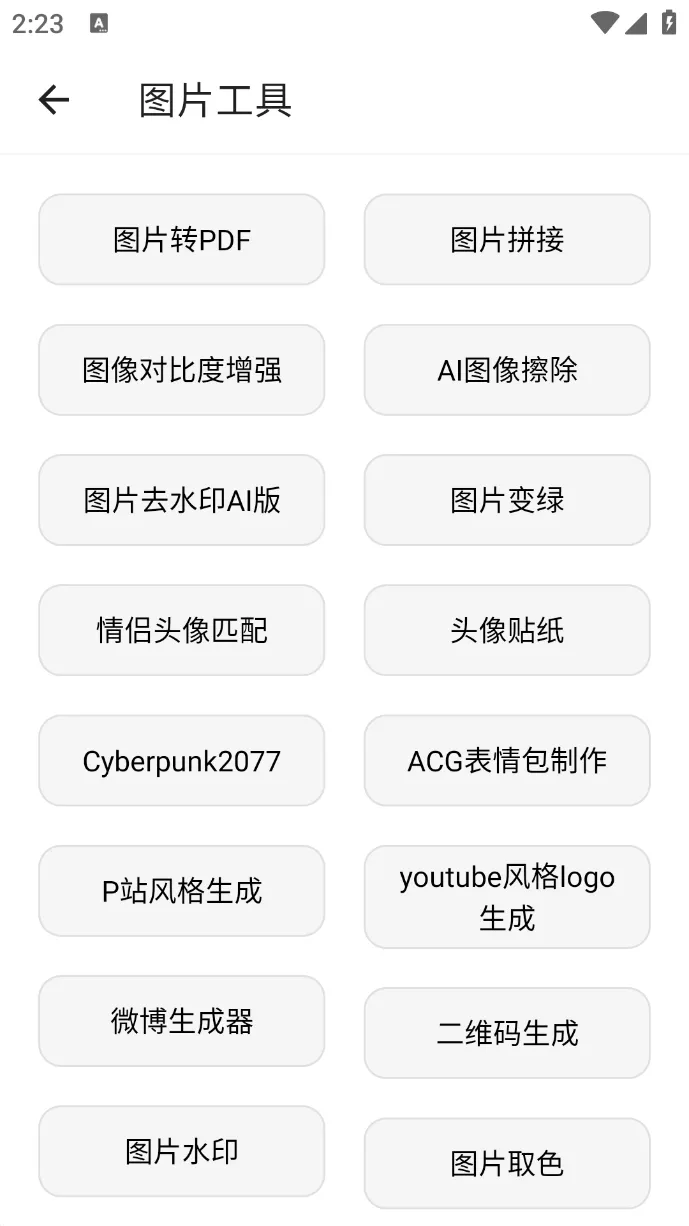This screenshot has height=1226, width=689.
Task: Open 情侣头像匹配
Action: click(181, 630)
